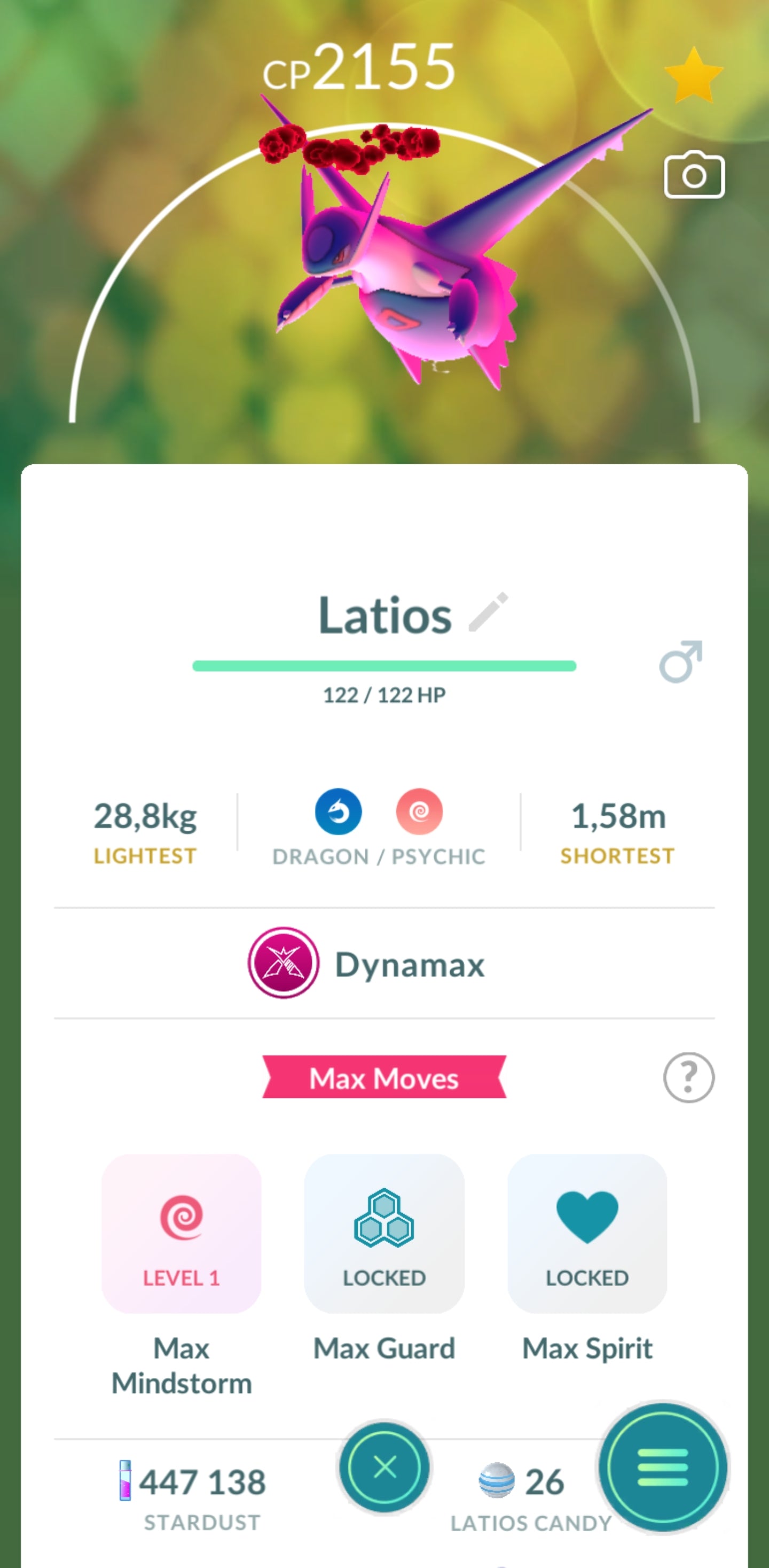Screen dimensions: 769x1568
Task: Unlock the Max Guard move
Action: 384,1233
